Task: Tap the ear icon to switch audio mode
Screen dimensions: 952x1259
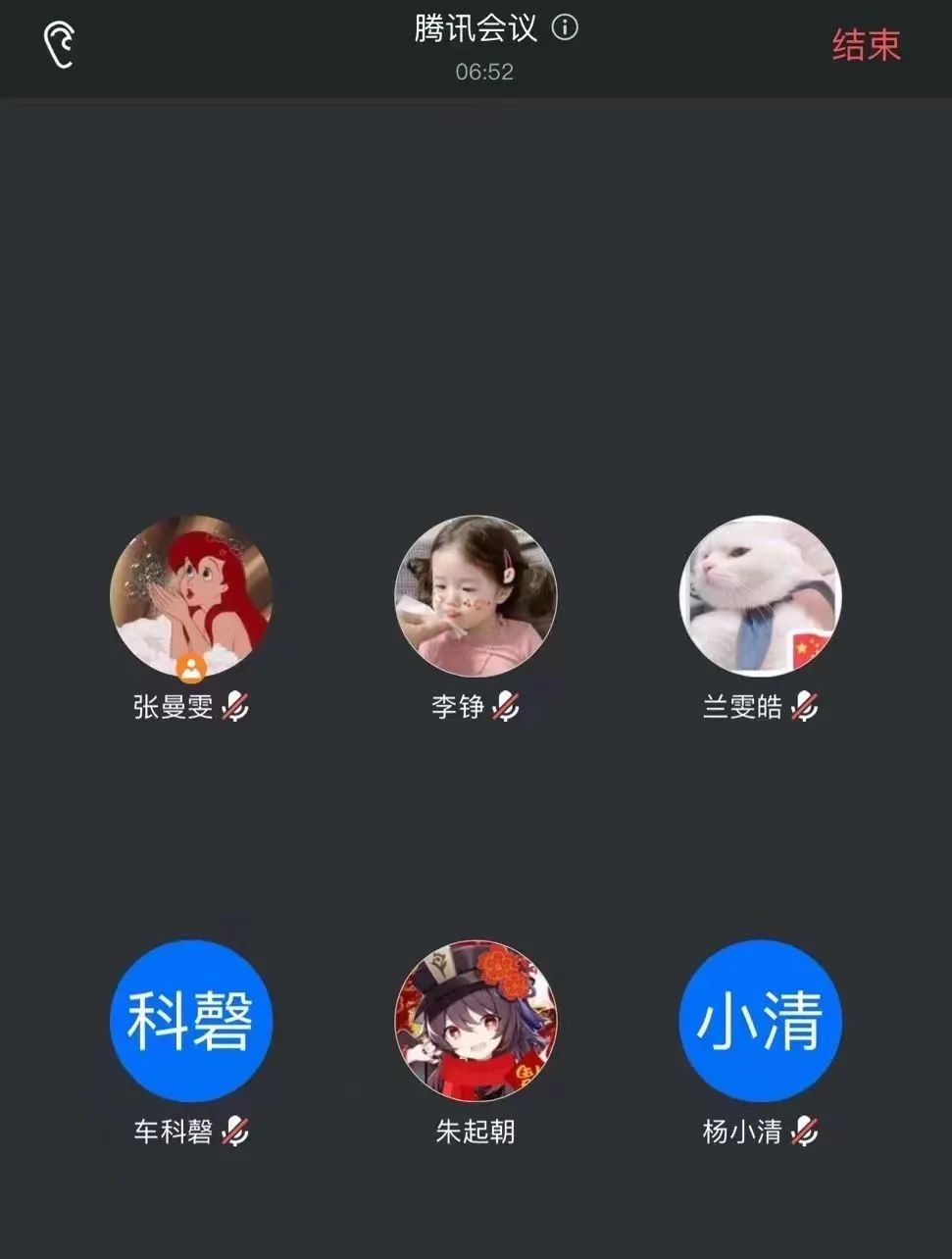Action: click(60, 45)
